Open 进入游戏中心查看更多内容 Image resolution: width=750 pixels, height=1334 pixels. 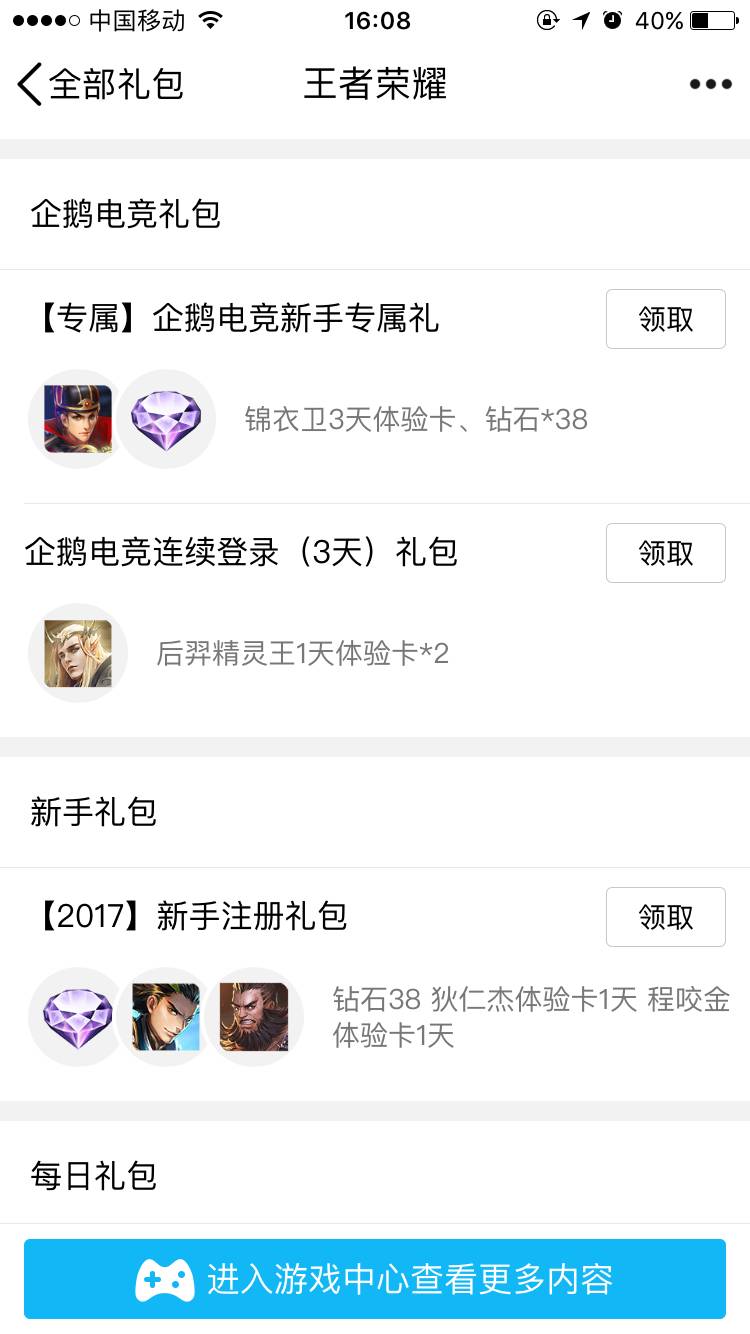375,1280
